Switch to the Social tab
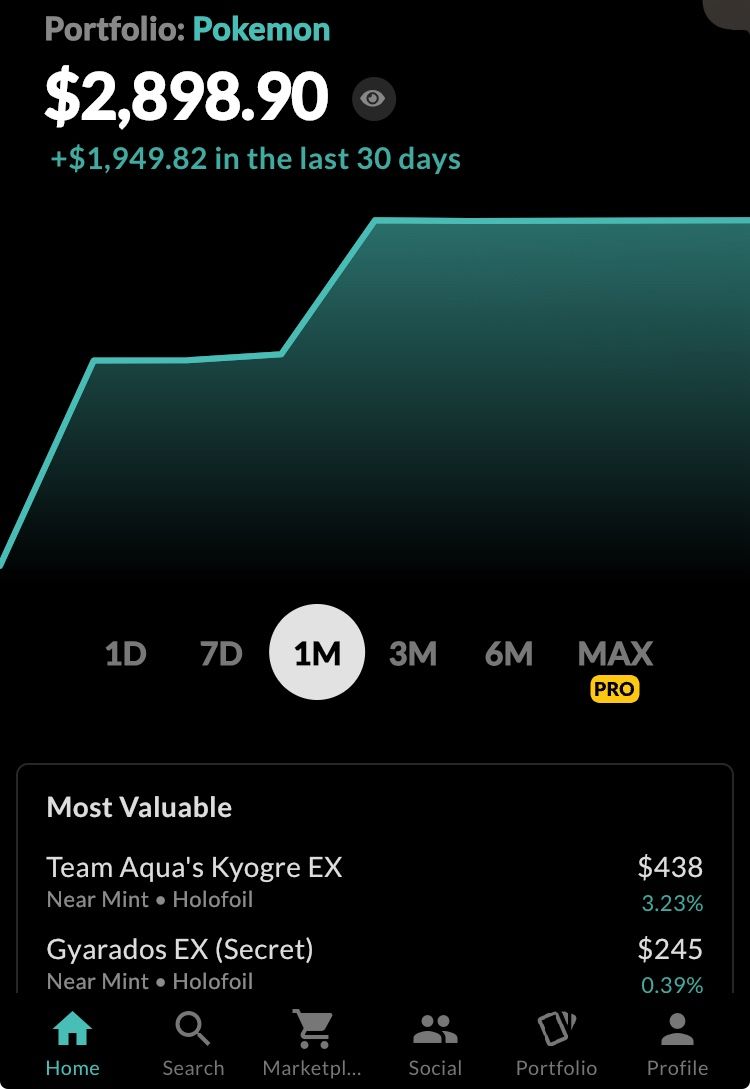The image size is (750, 1089). tap(435, 1043)
